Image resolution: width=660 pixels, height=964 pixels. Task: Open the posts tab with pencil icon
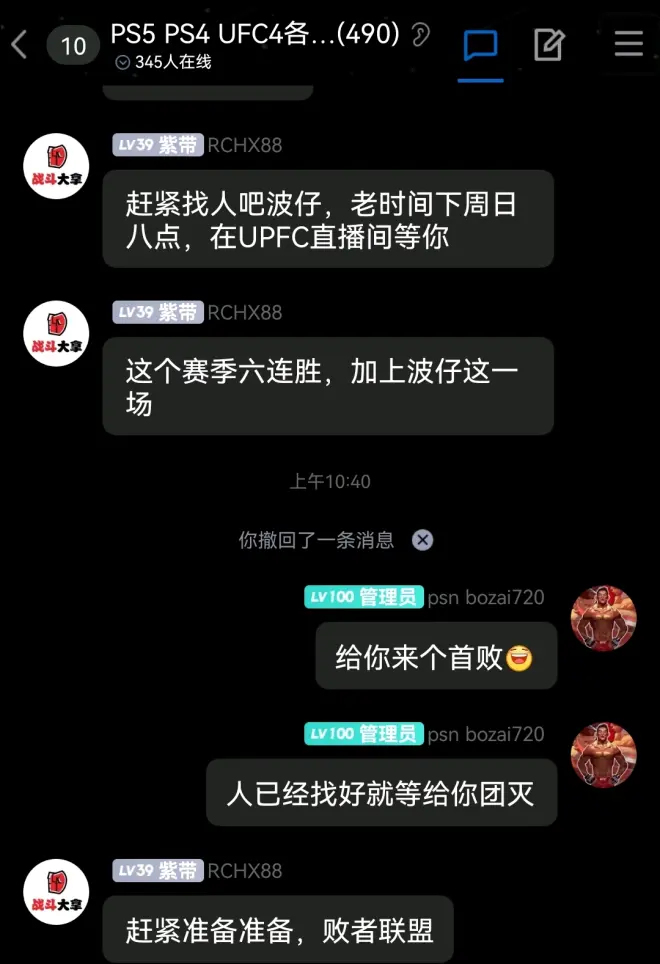(549, 45)
